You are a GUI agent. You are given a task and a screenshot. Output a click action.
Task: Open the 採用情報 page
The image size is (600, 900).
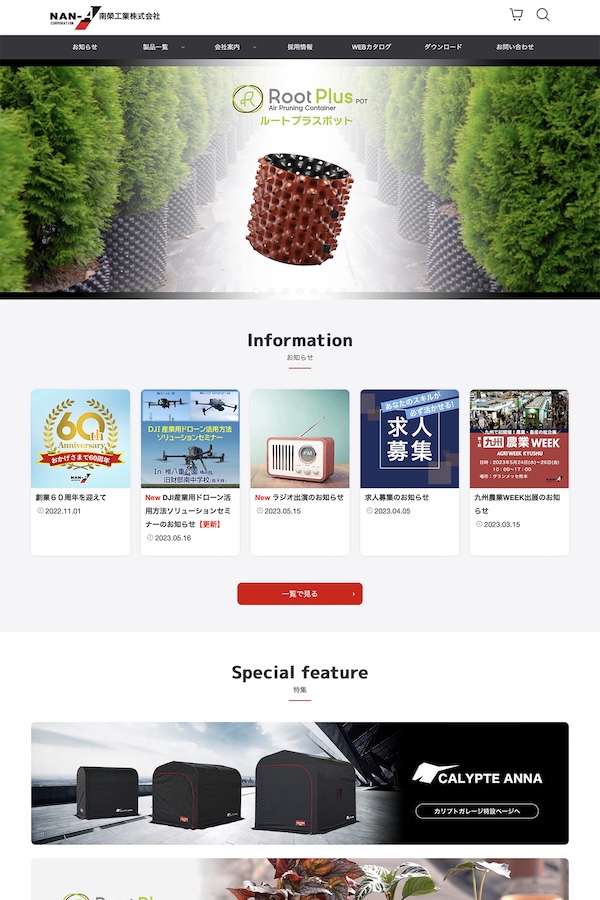tap(300, 47)
